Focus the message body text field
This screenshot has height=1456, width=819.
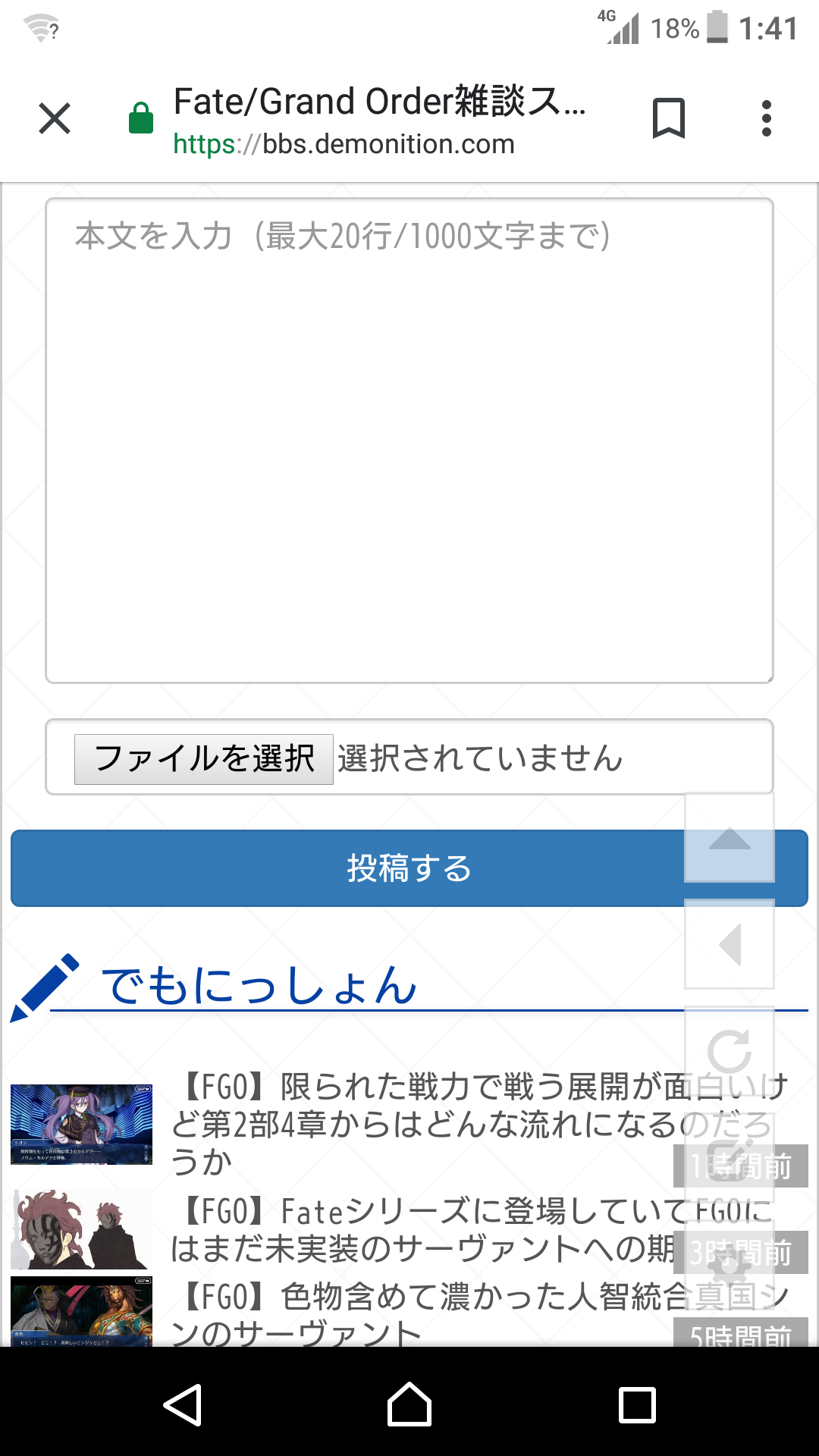tap(409, 440)
